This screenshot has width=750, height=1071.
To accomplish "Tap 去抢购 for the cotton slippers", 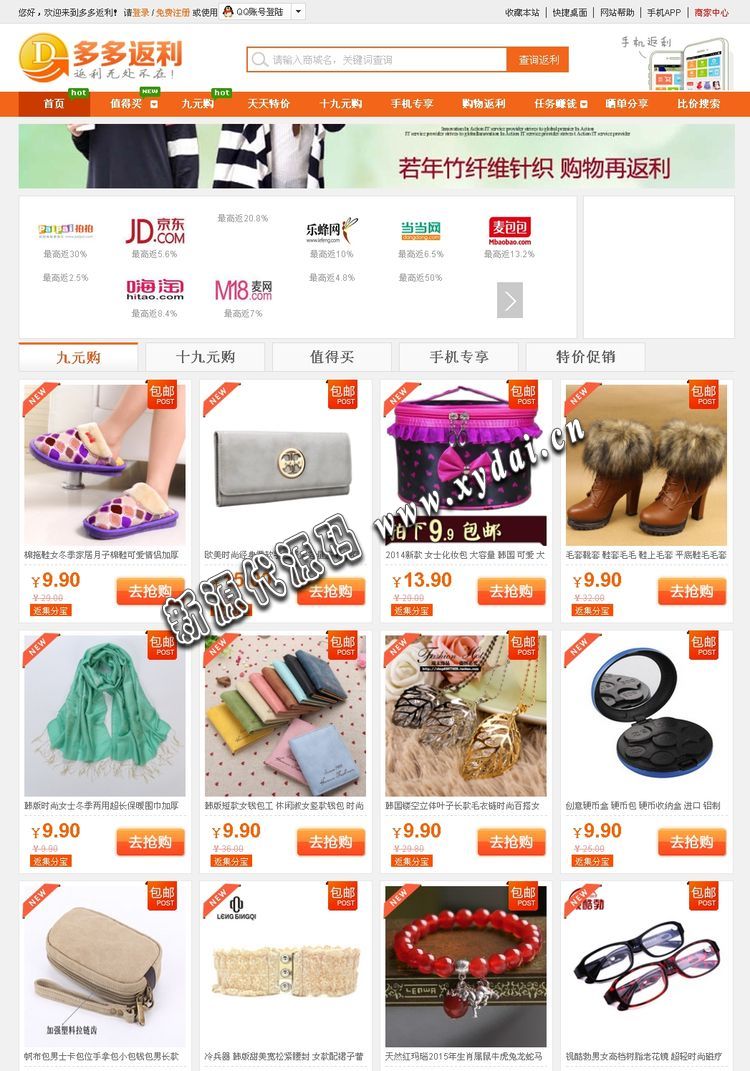I will pos(150,591).
